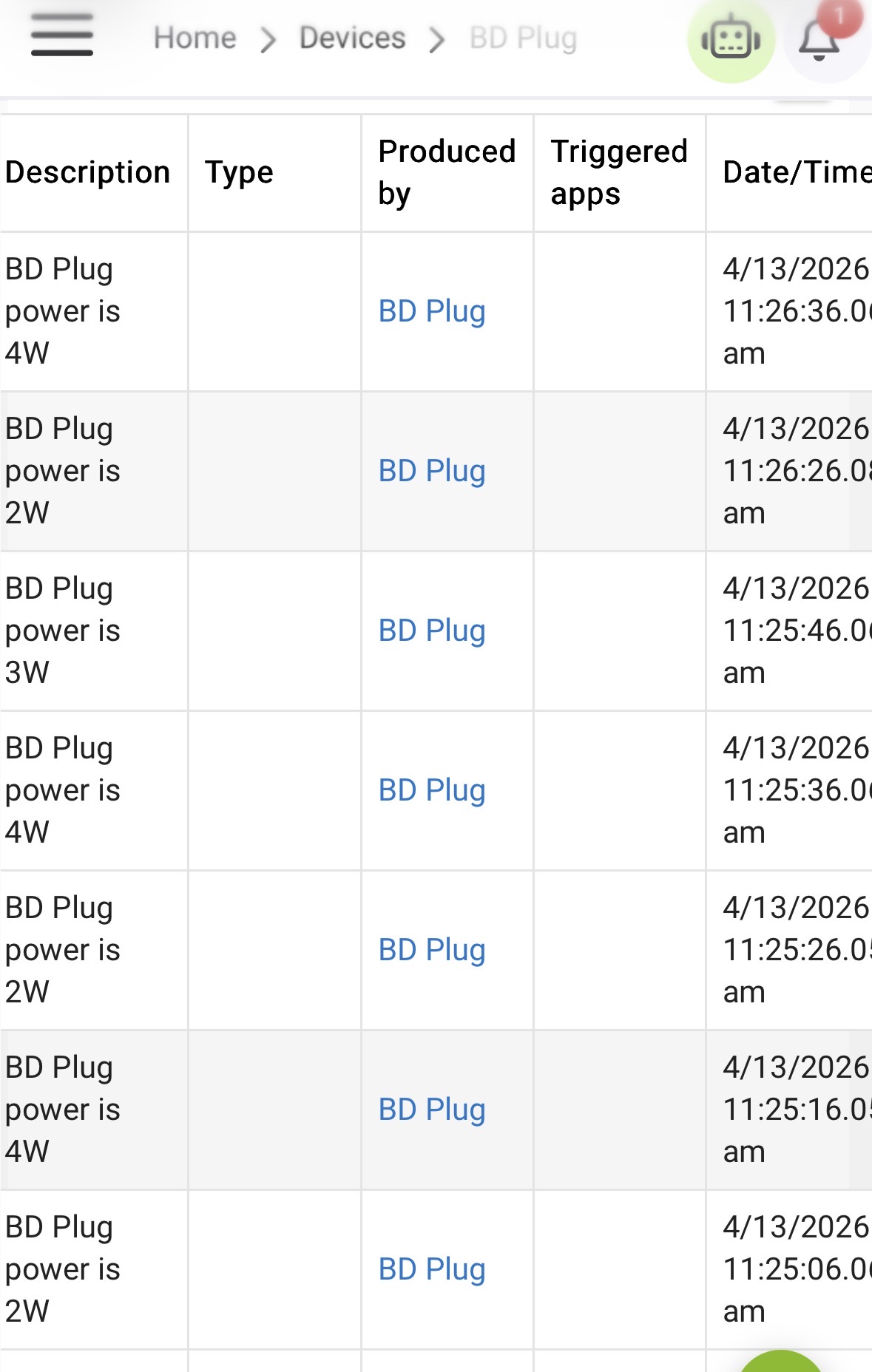Open BD Plug link in 11:26:26 row
Image resolution: width=872 pixels, height=1372 pixels.
tap(432, 471)
